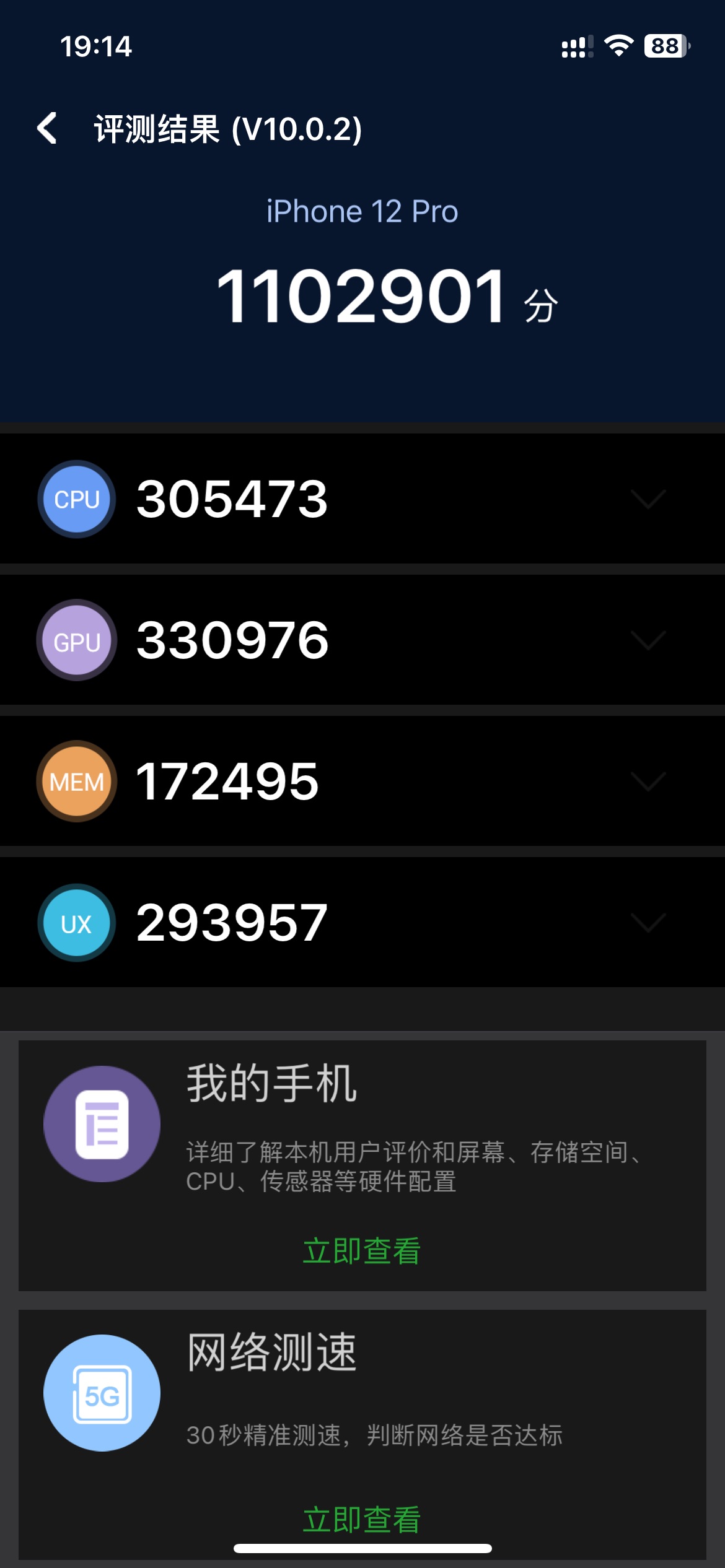Tap 立即查看 under 网络测速
725x1568 pixels.
pyautogui.click(x=362, y=1520)
